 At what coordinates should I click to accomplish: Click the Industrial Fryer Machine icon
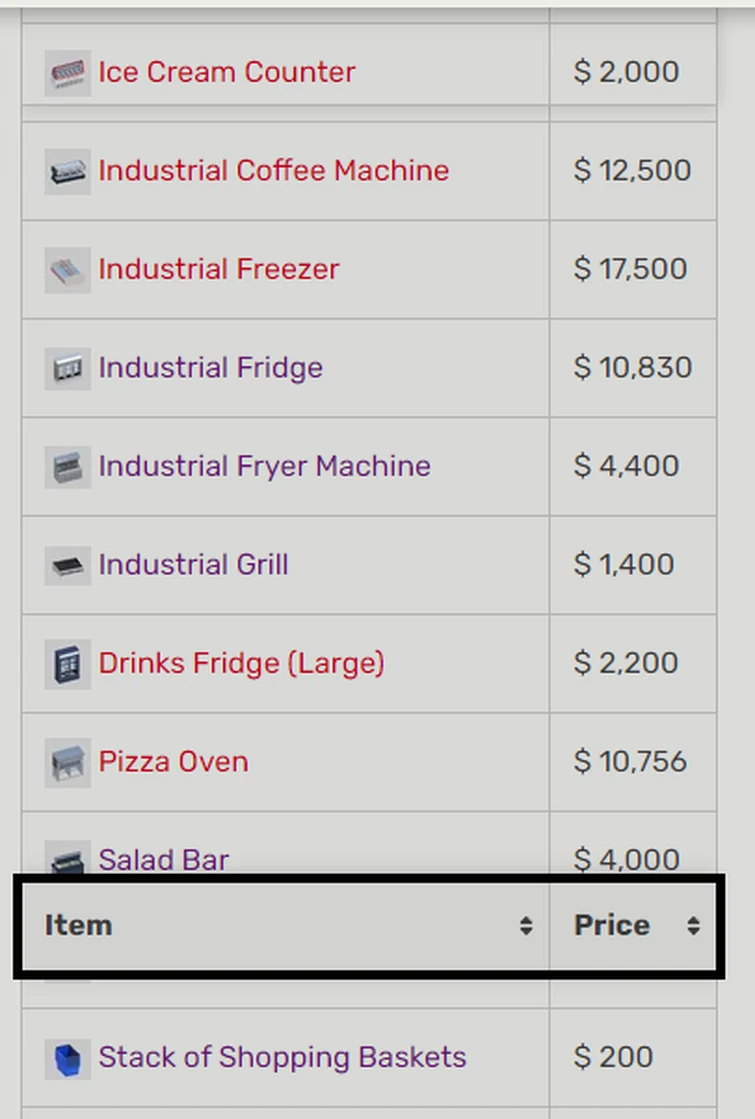(66, 465)
